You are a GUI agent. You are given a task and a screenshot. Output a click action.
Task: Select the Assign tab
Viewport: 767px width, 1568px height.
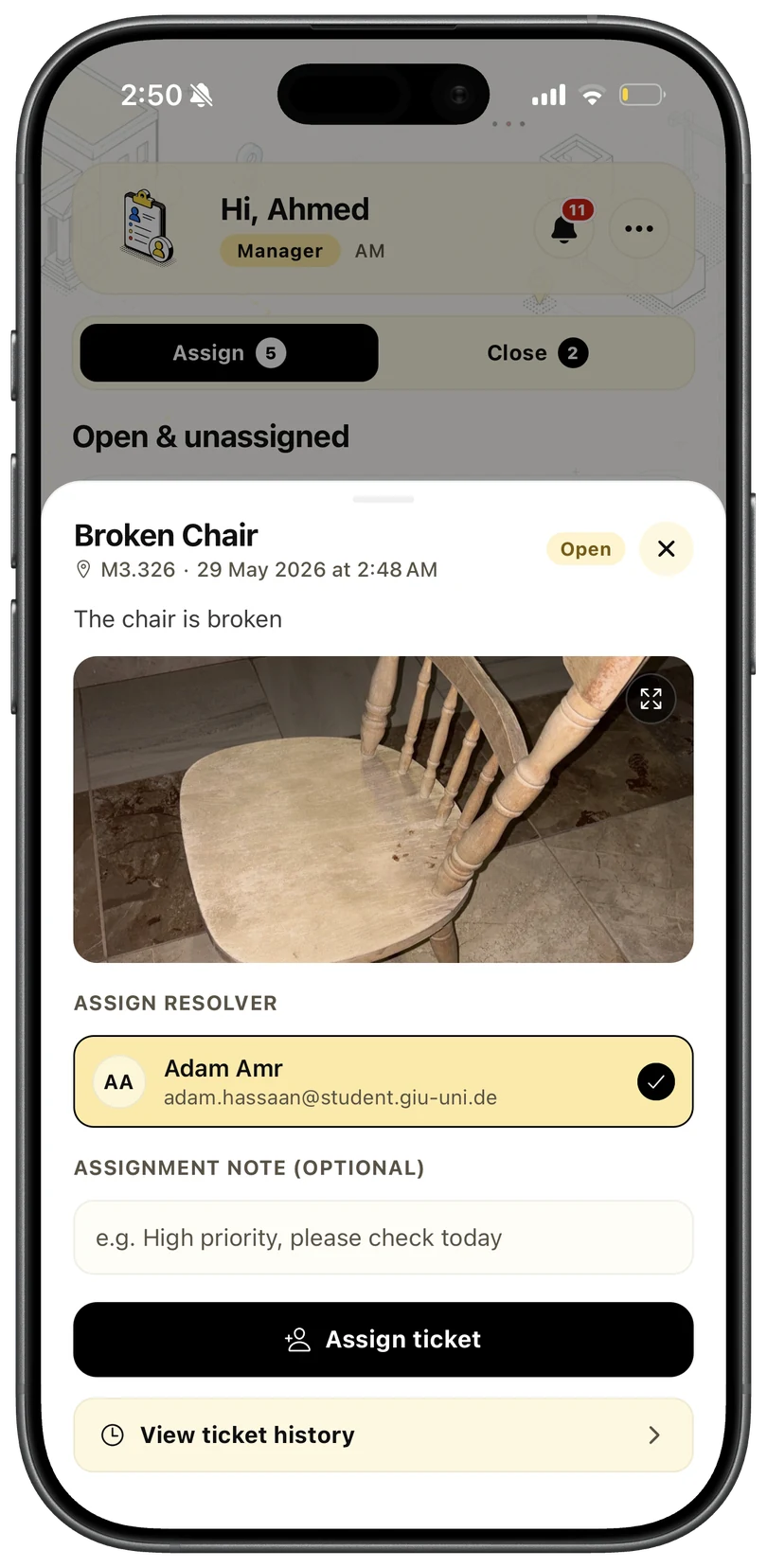tap(229, 353)
